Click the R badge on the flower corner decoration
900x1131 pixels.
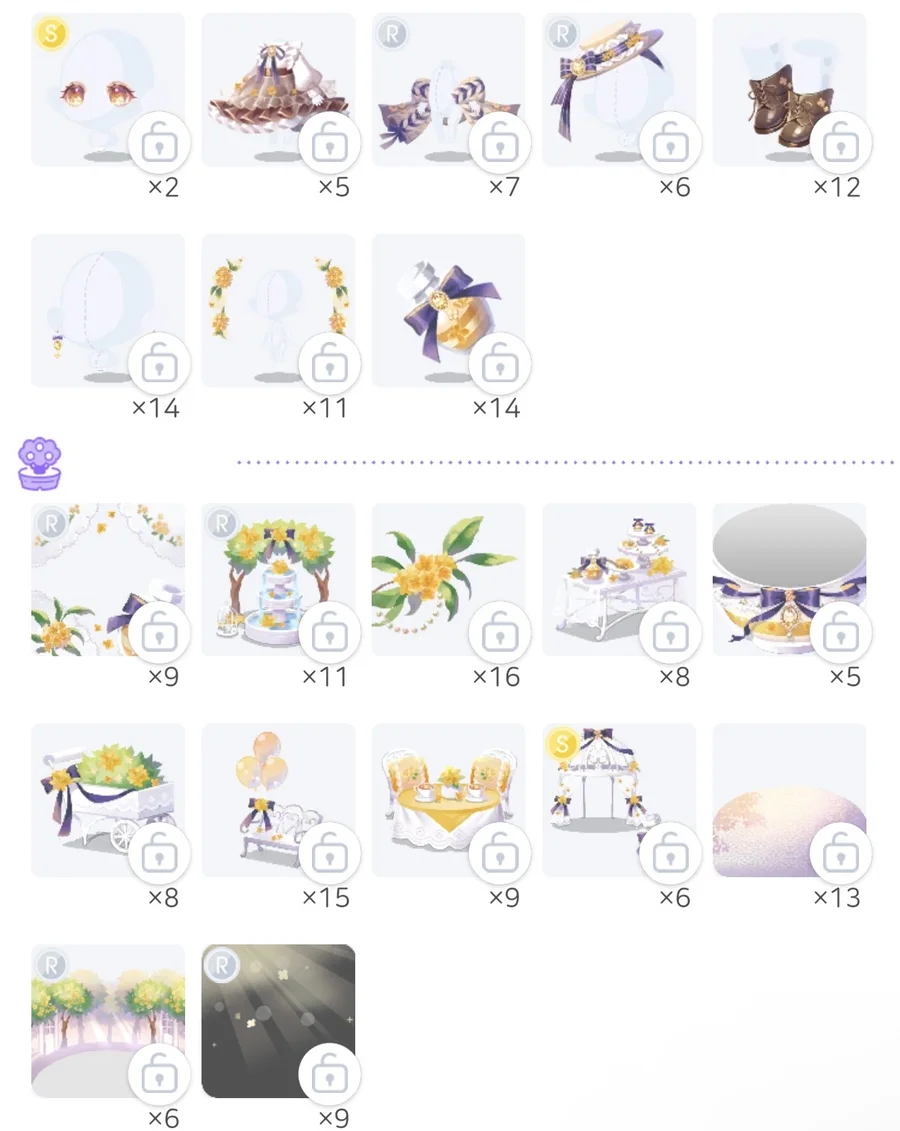click(51, 523)
